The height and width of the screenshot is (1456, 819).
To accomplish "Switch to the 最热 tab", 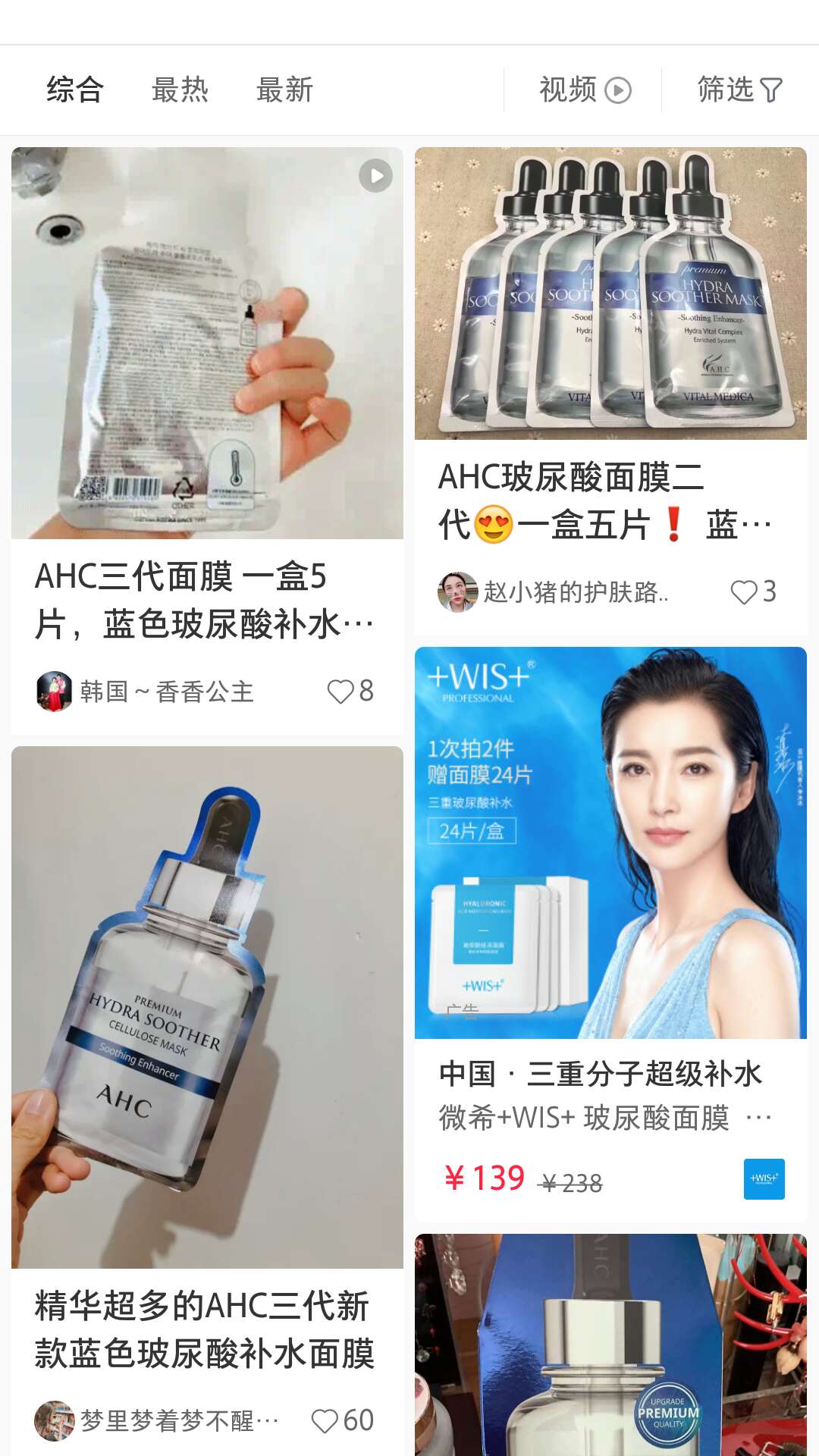I will [180, 89].
